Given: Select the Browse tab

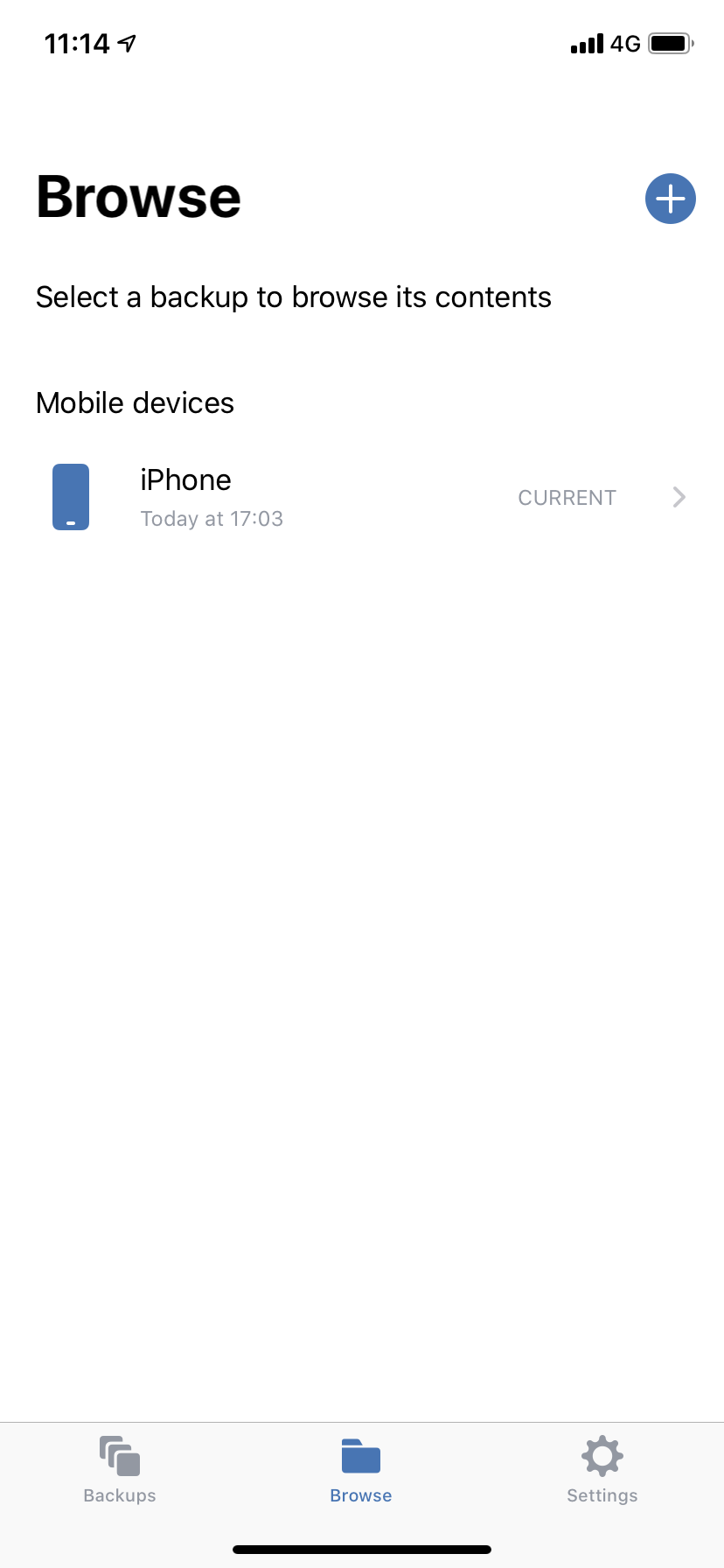Looking at the screenshot, I should 361,1470.
